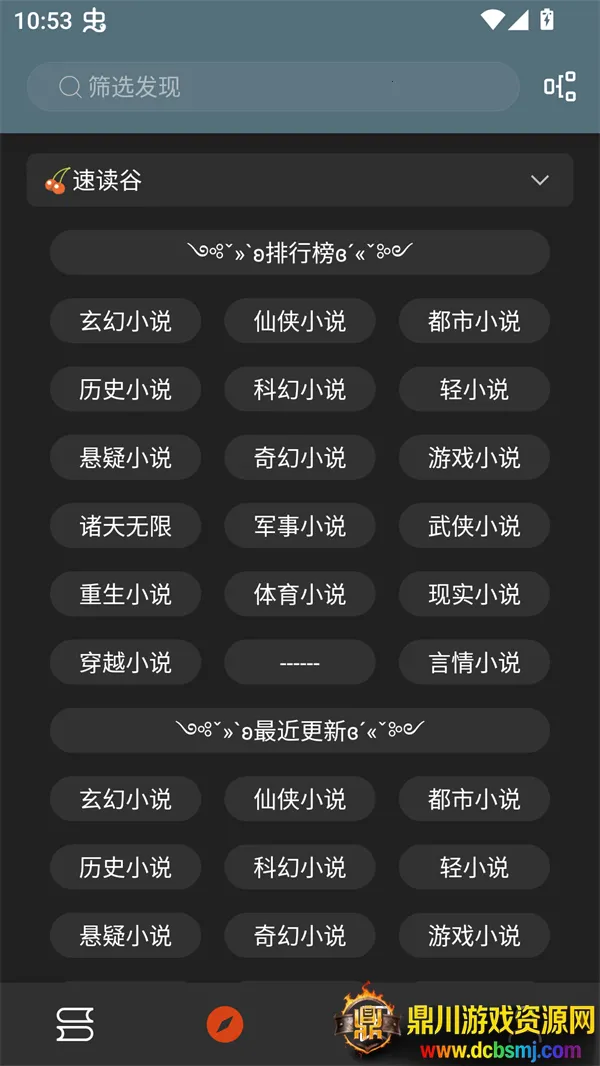Open the 穿越小说 category

coord(125,662)
